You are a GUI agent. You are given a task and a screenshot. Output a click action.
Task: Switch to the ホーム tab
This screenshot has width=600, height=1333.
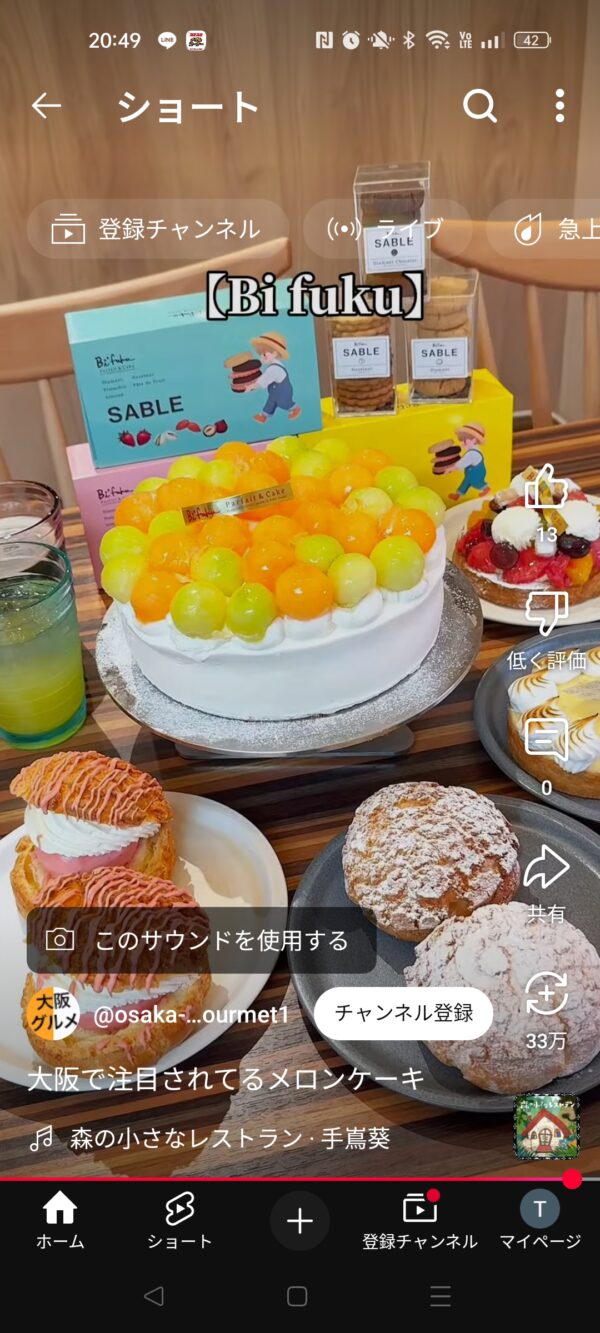coord(60,1220)
